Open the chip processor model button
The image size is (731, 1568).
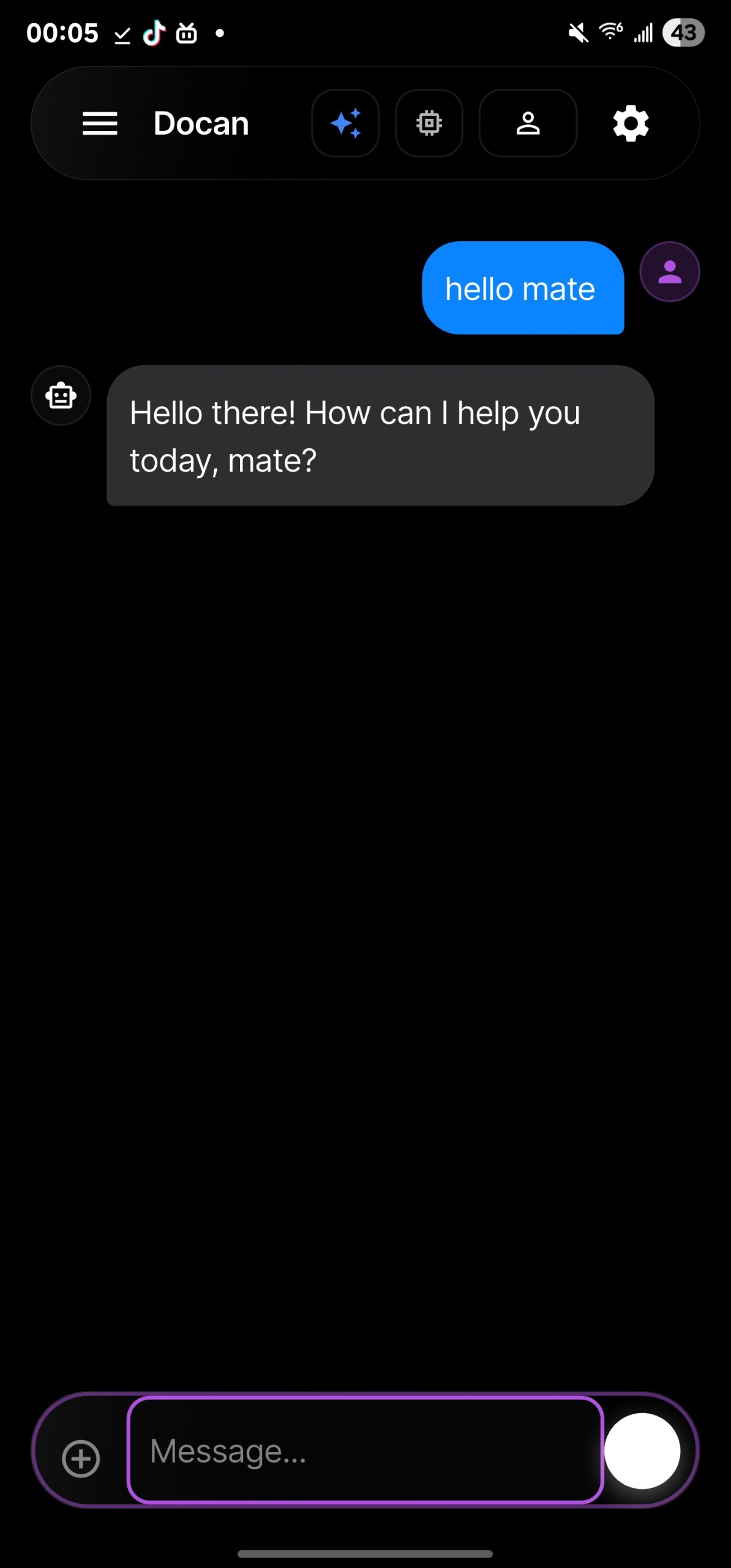[429, 123]
